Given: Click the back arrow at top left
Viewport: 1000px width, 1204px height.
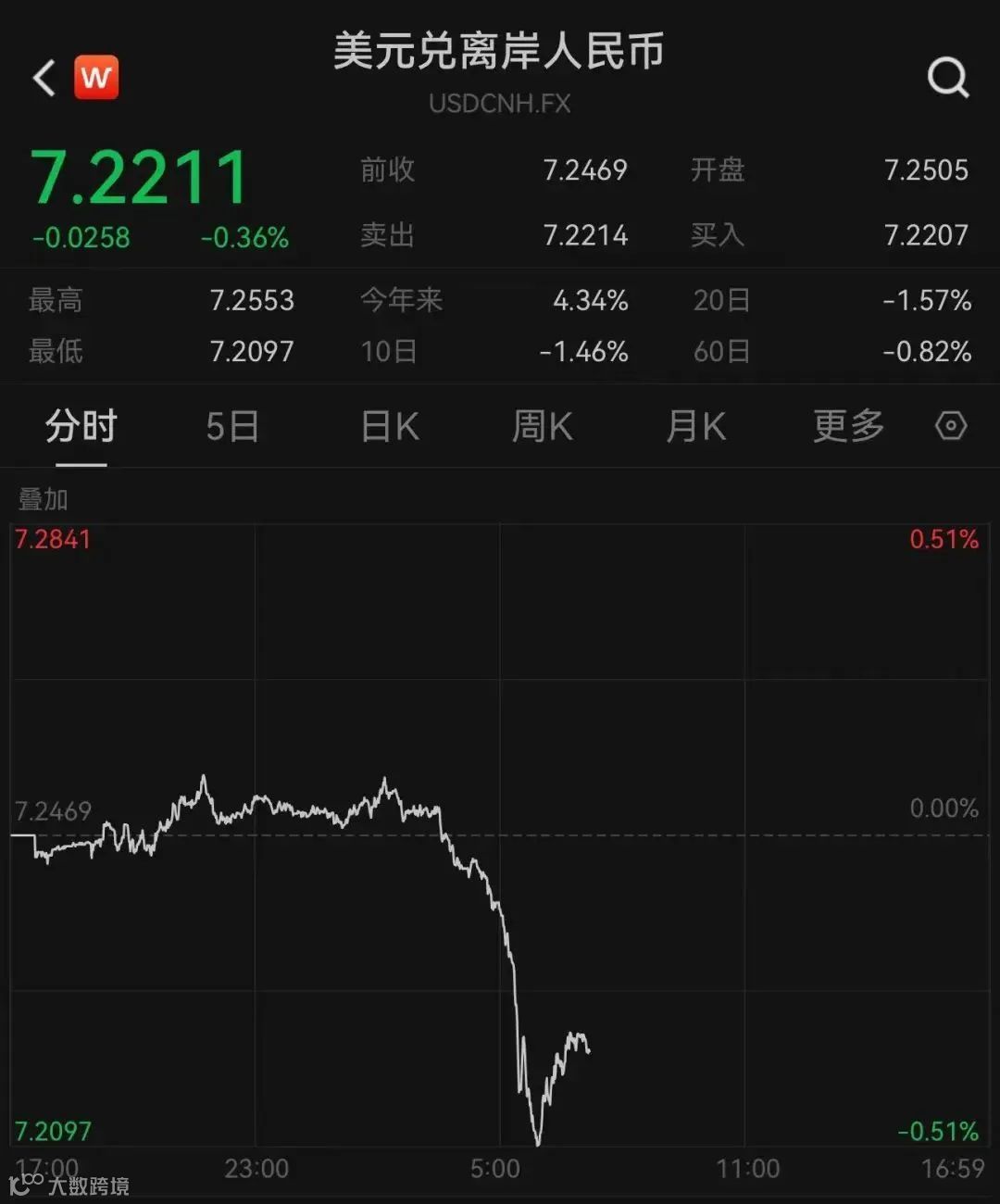Looking at the screenshot, I should pyautogui.click(x=43, y=78).
